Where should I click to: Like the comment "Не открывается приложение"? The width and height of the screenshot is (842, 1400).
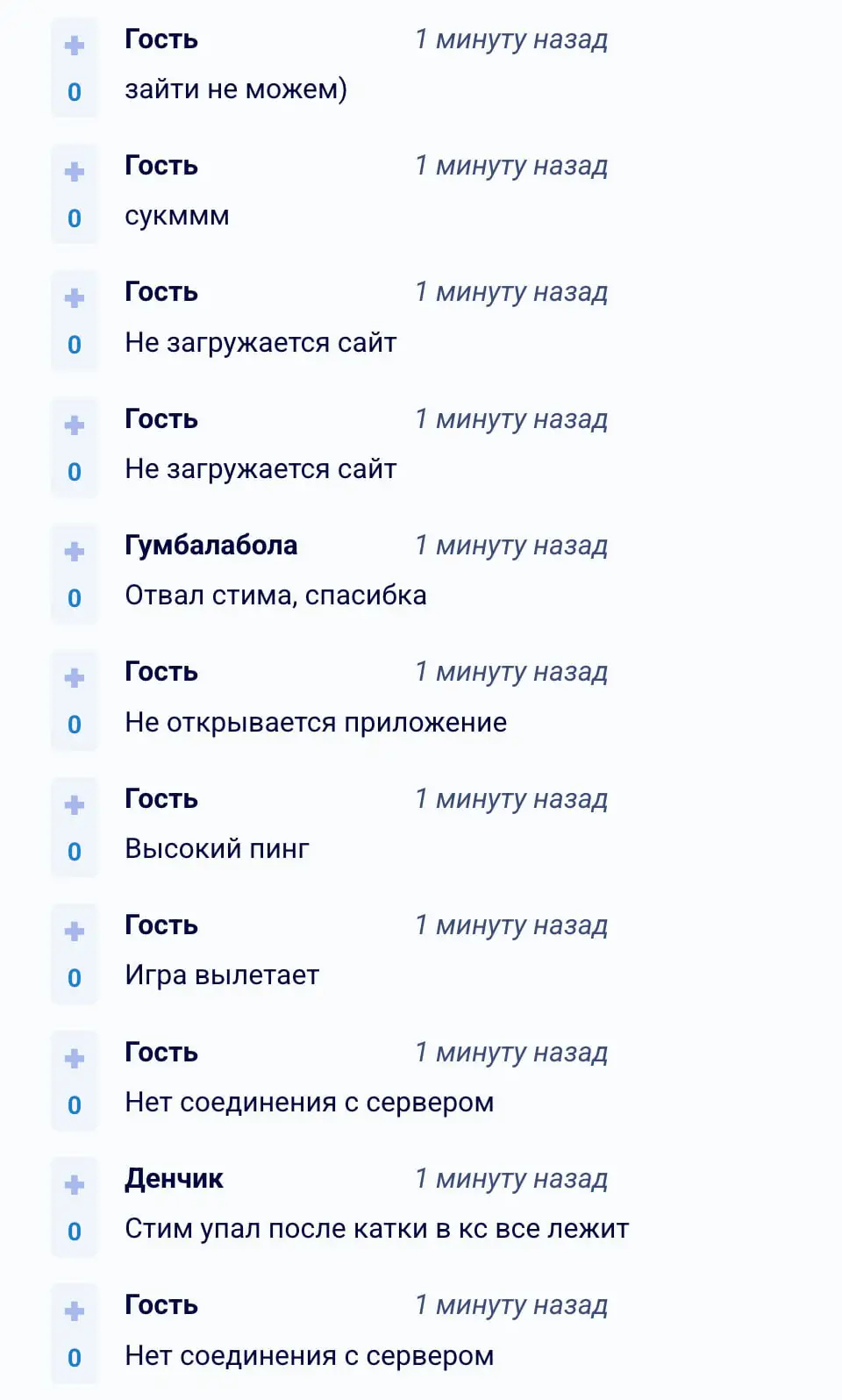(75, 677)
